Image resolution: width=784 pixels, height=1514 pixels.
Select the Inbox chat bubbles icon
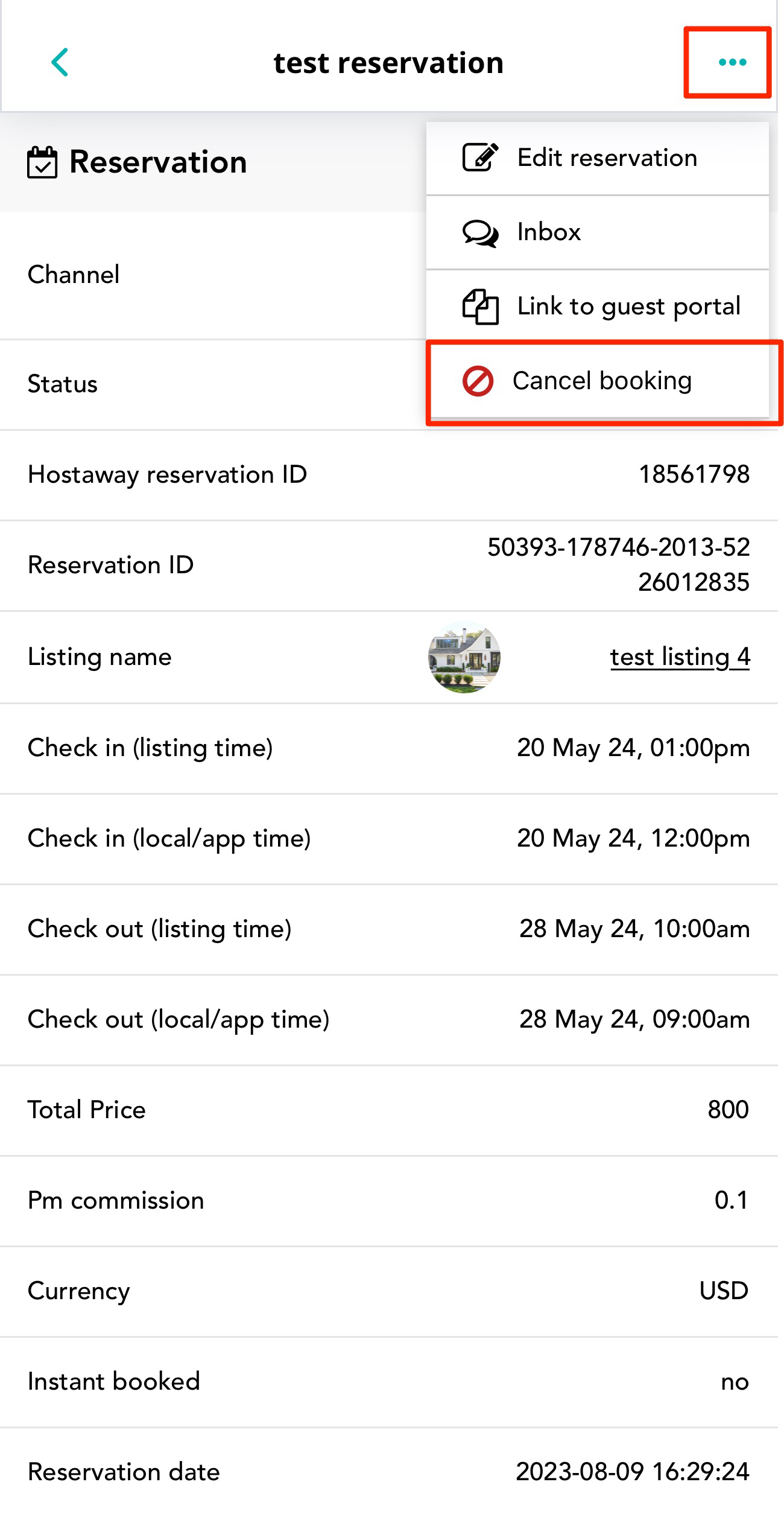tap(479, 233)
